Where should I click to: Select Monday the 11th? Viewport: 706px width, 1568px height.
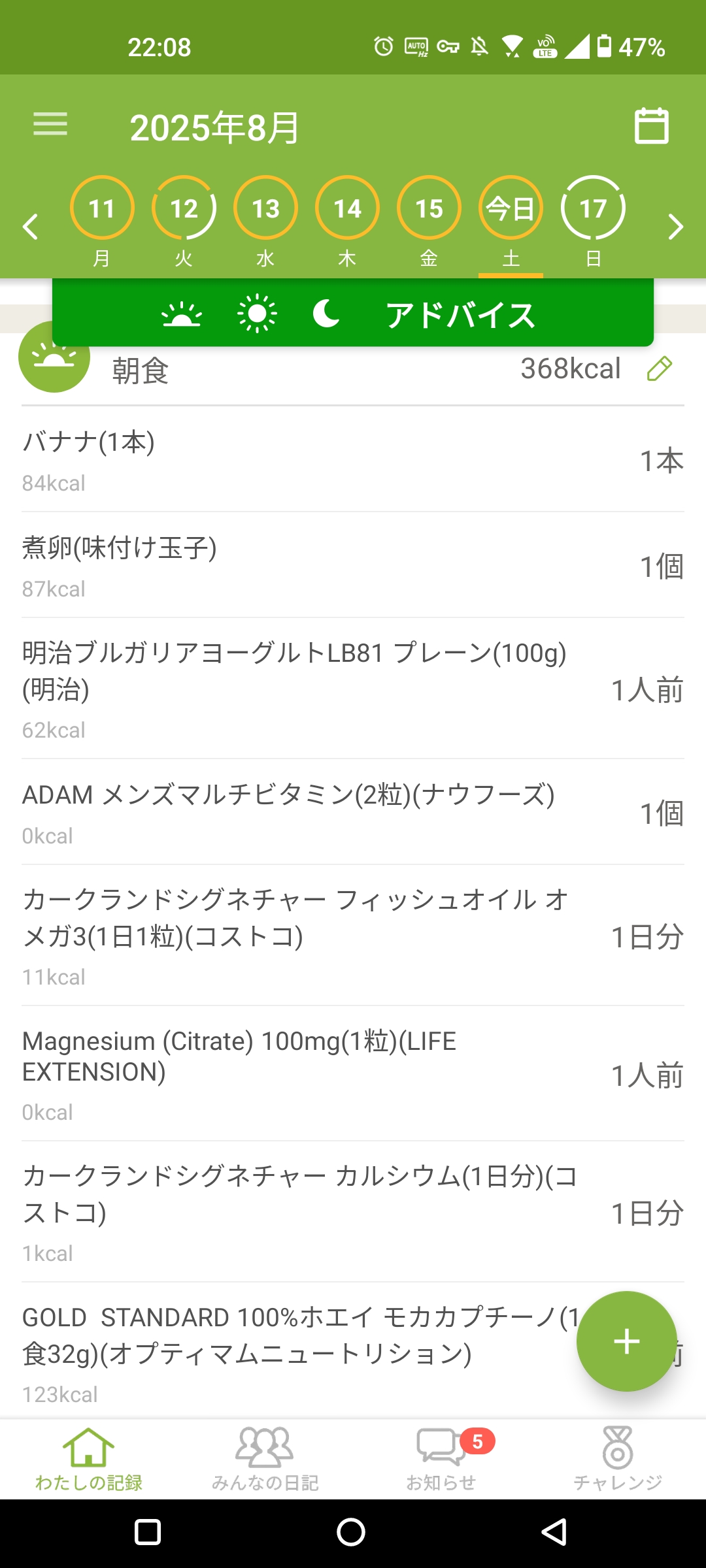(x=102, y=209)
